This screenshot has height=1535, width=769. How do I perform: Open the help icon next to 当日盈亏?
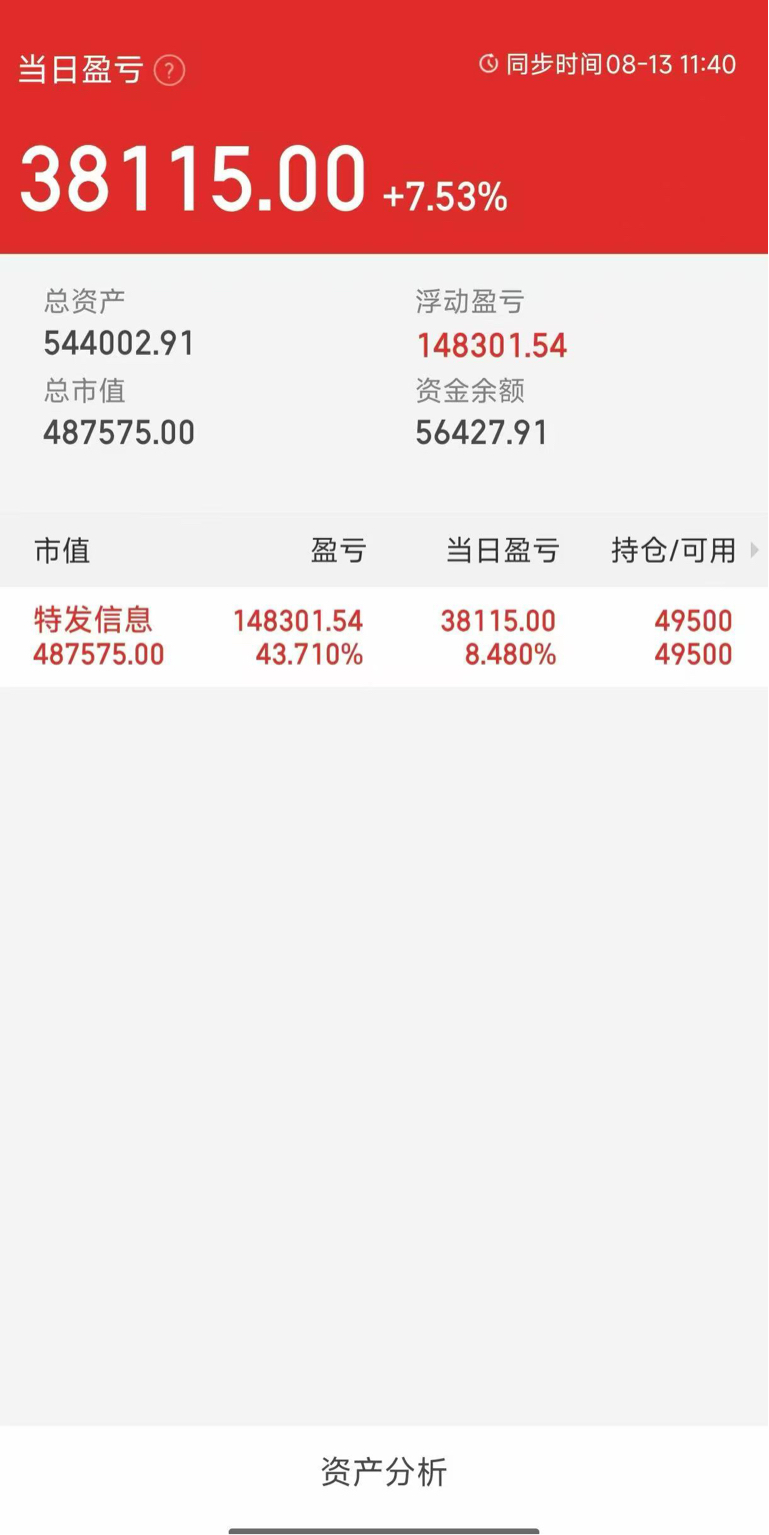coord(170,71)
